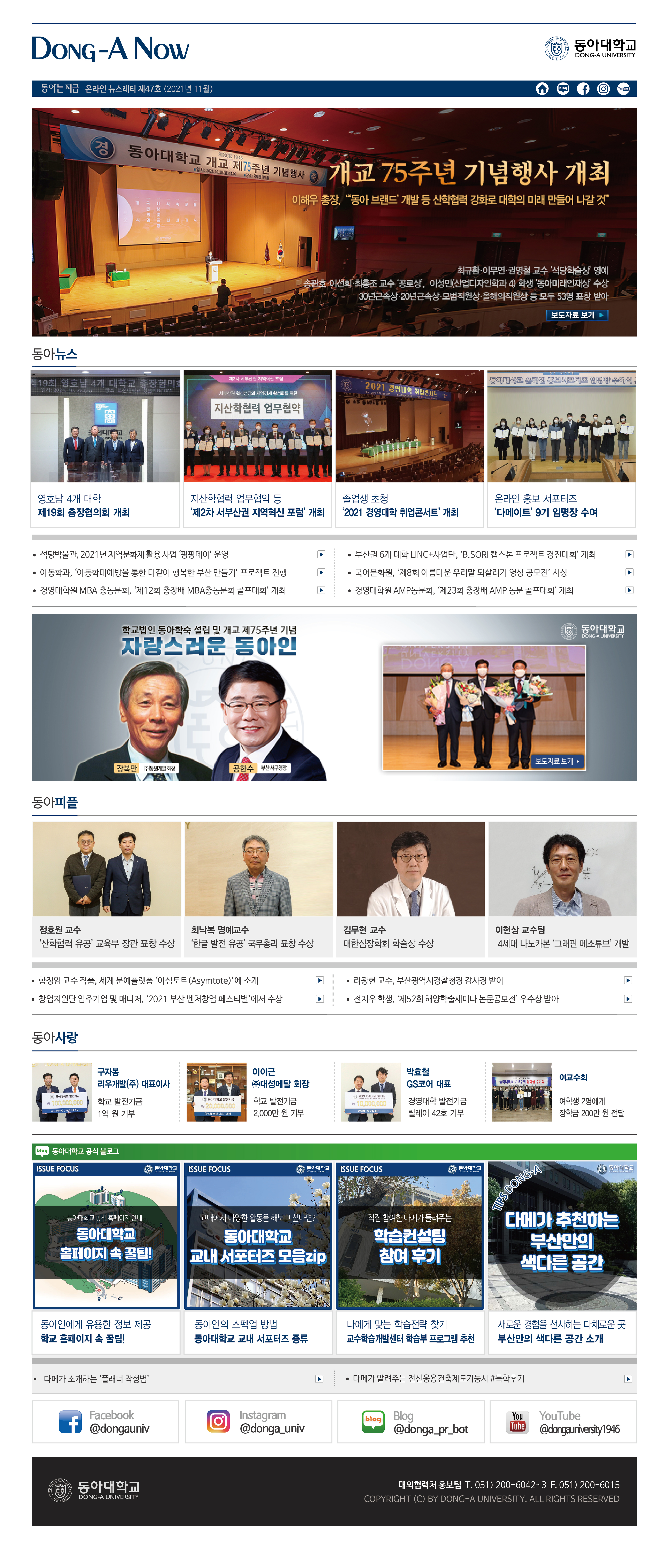Open the 제19회 총장협의회 개최 news card
Viewport: 671px width, 1568px height.
(x=105, y=448)
